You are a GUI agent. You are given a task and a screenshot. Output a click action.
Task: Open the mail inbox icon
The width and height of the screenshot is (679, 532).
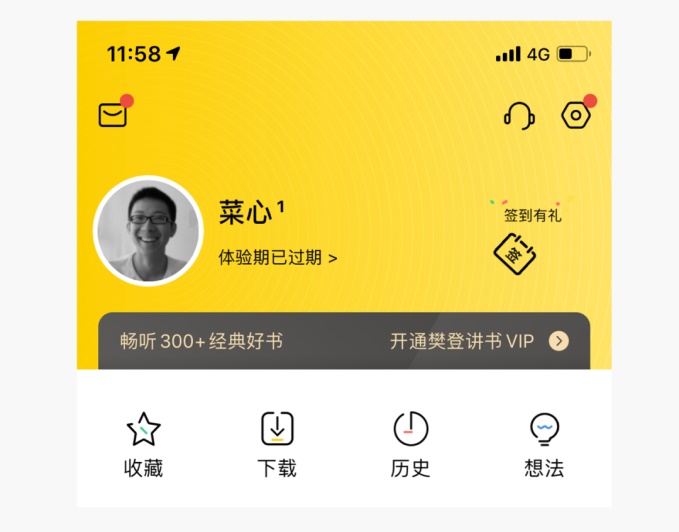(113, 115)
